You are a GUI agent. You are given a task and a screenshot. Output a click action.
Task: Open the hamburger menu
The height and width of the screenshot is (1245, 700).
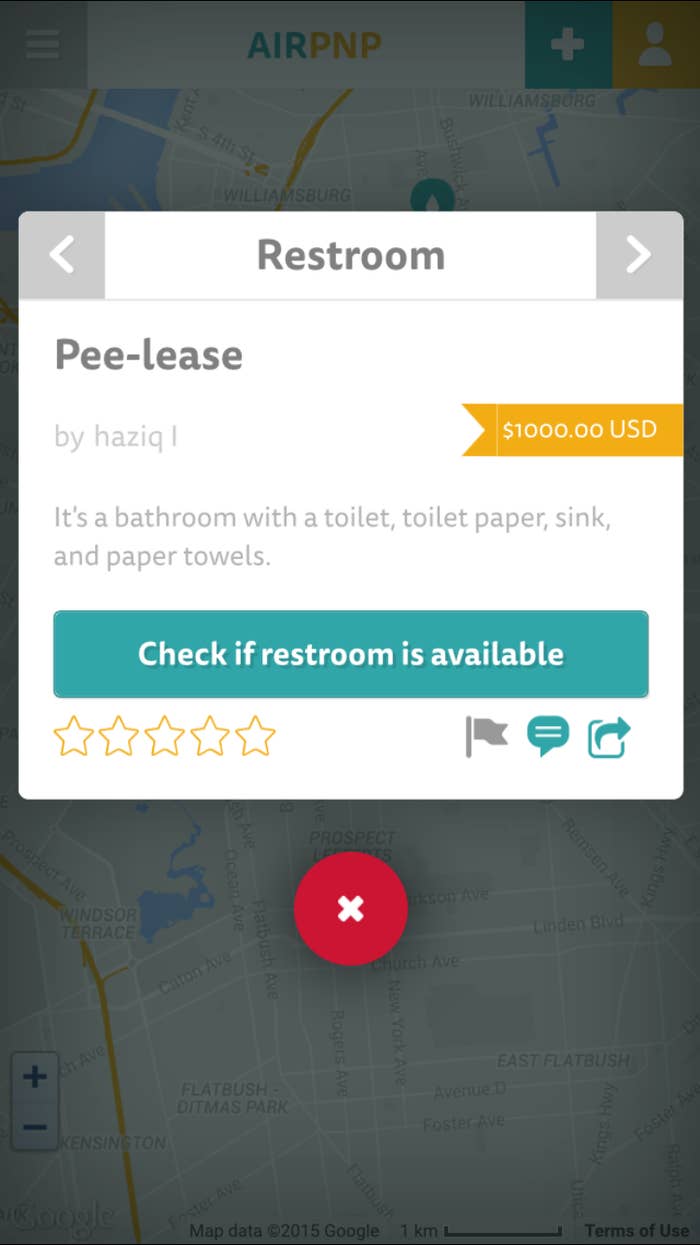pyautogui.click(x=43, y=44)
